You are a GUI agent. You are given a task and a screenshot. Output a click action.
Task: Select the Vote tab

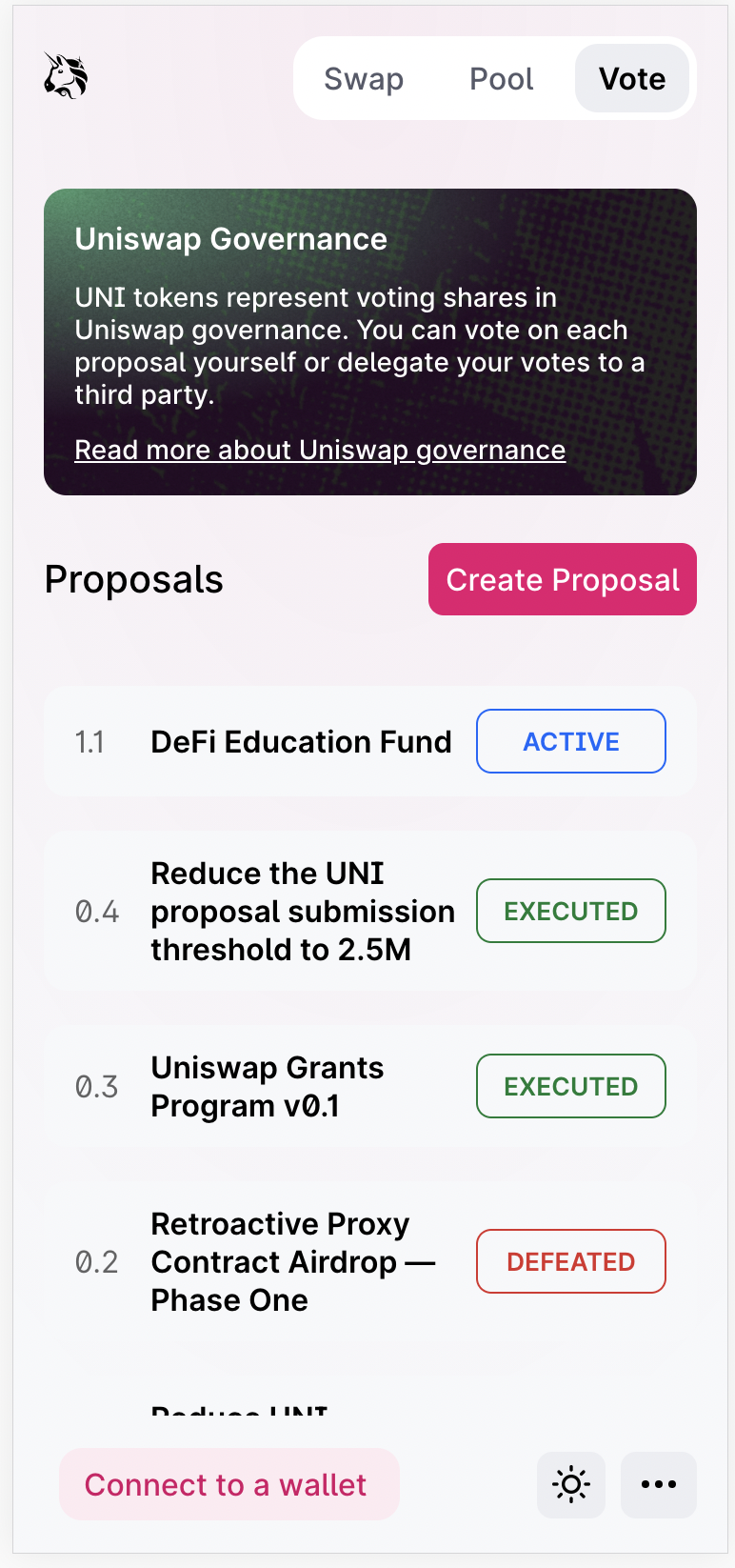pyautogui.click(x=631, y=78)
